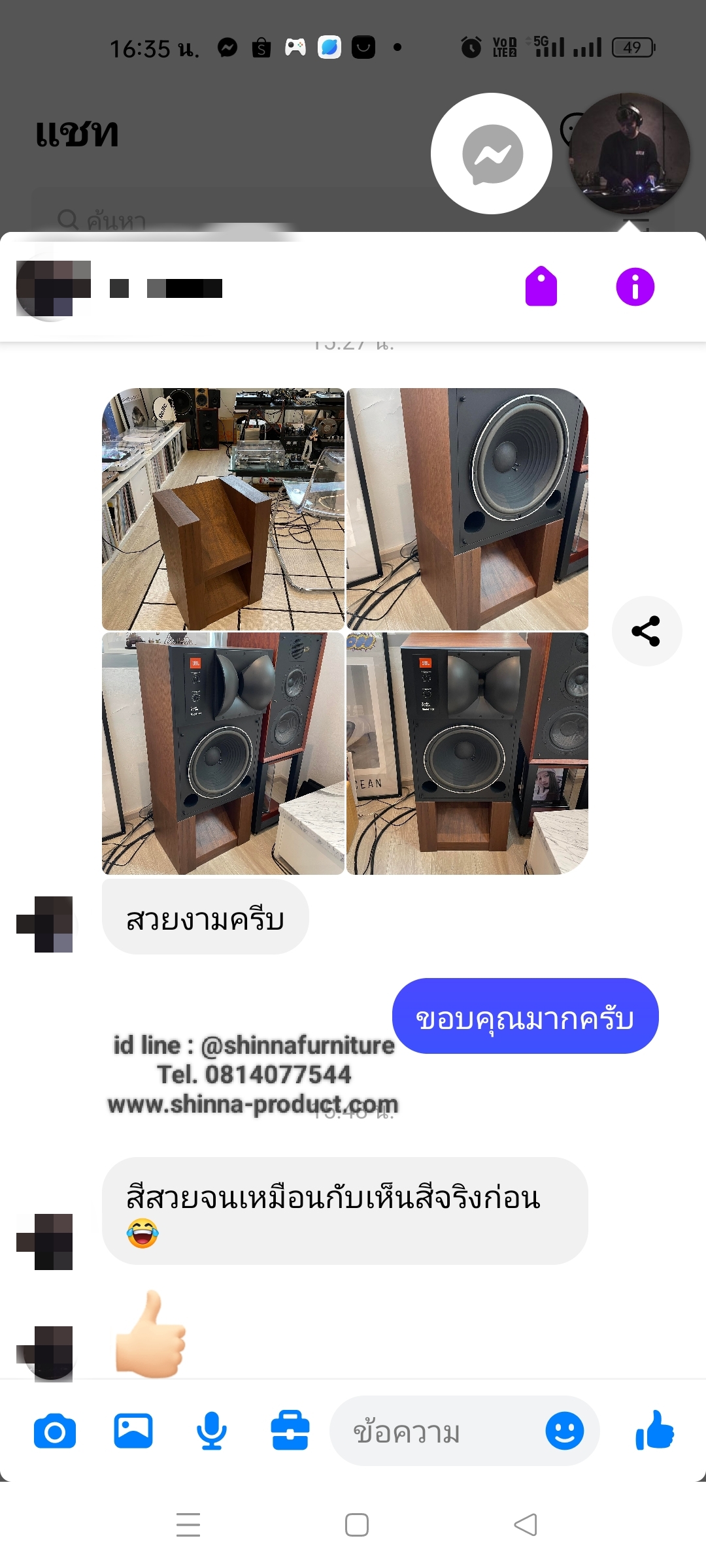Open the sender's profile from the header avatar
Image resolution: width=706 pixels, height=1568 pixels.
[x=52, y=288]
